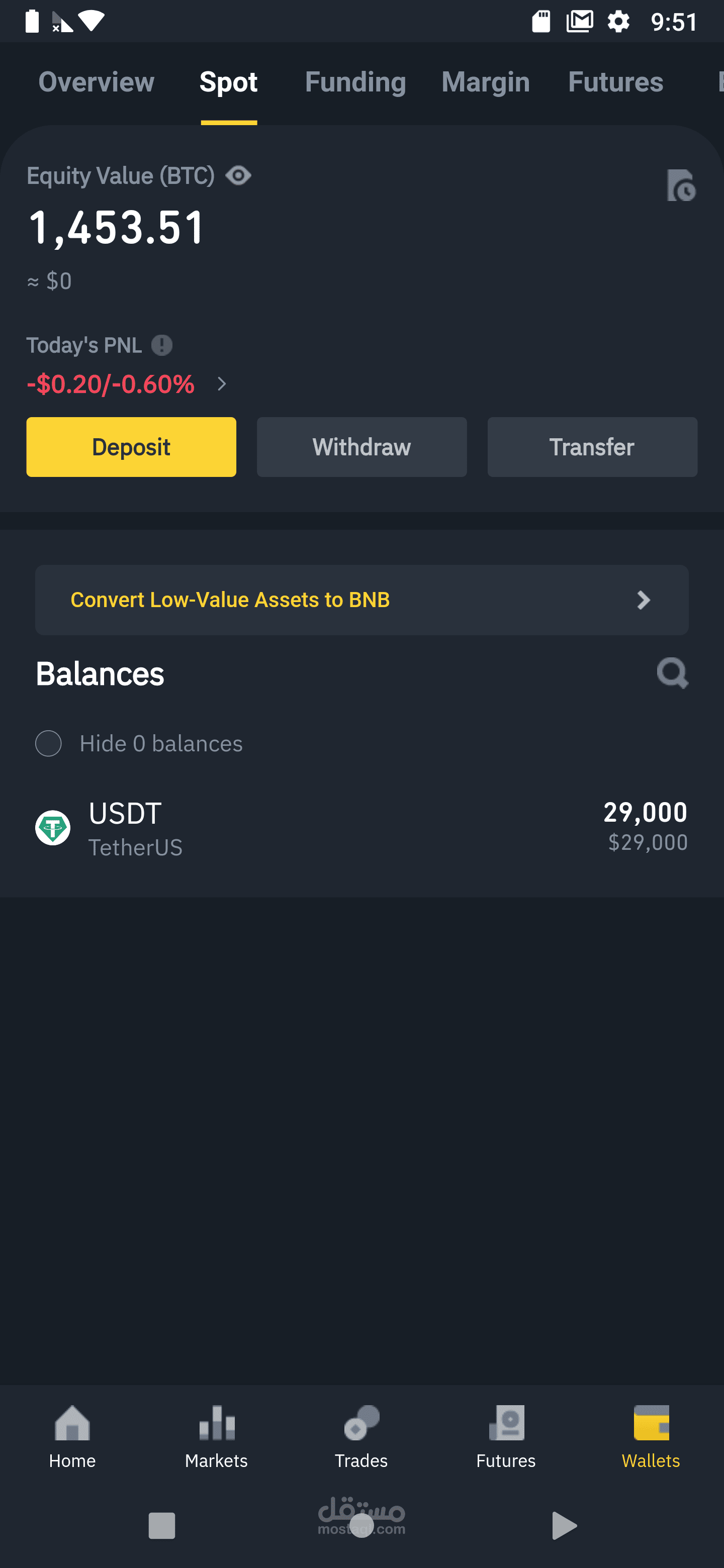The width and height of the screenshot is (724, 1568).
Task: Go to the Home tab
Action: coord(72,1436)
